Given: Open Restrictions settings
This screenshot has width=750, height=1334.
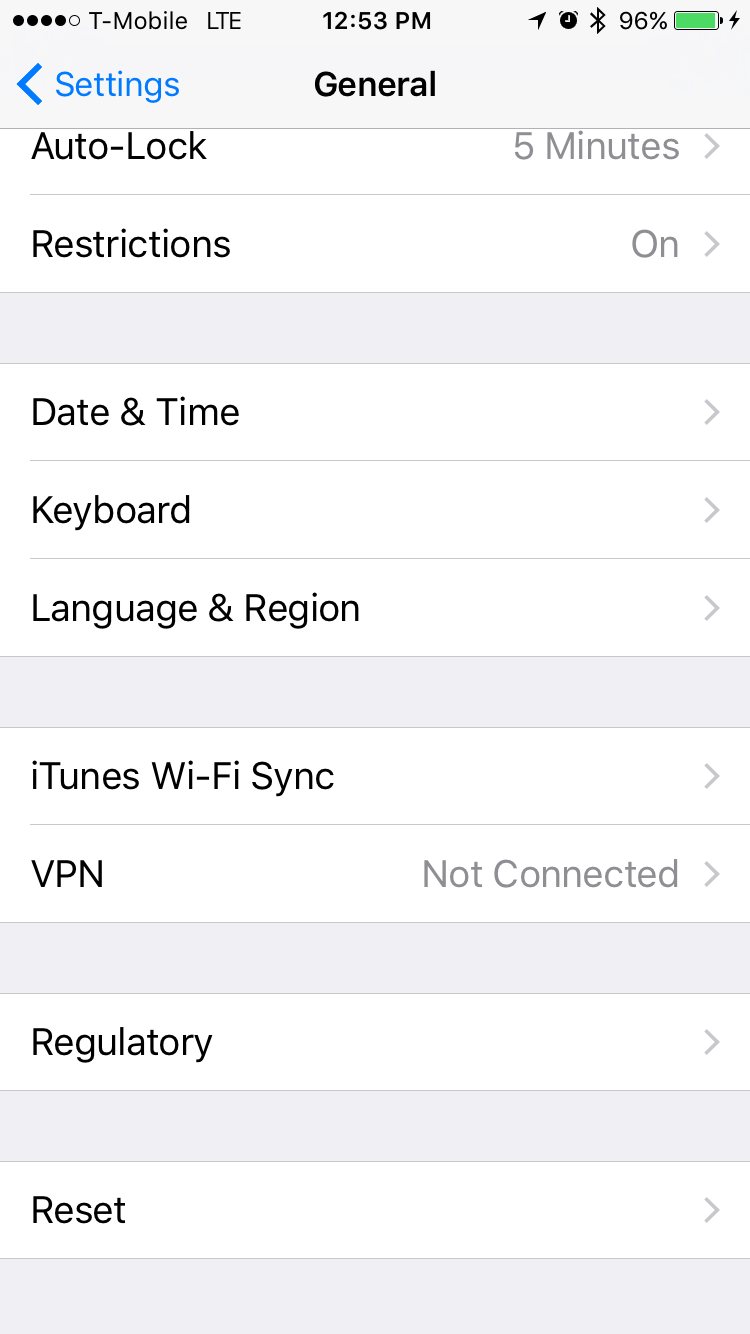Looking at the screenshot, I should point(375,244).
